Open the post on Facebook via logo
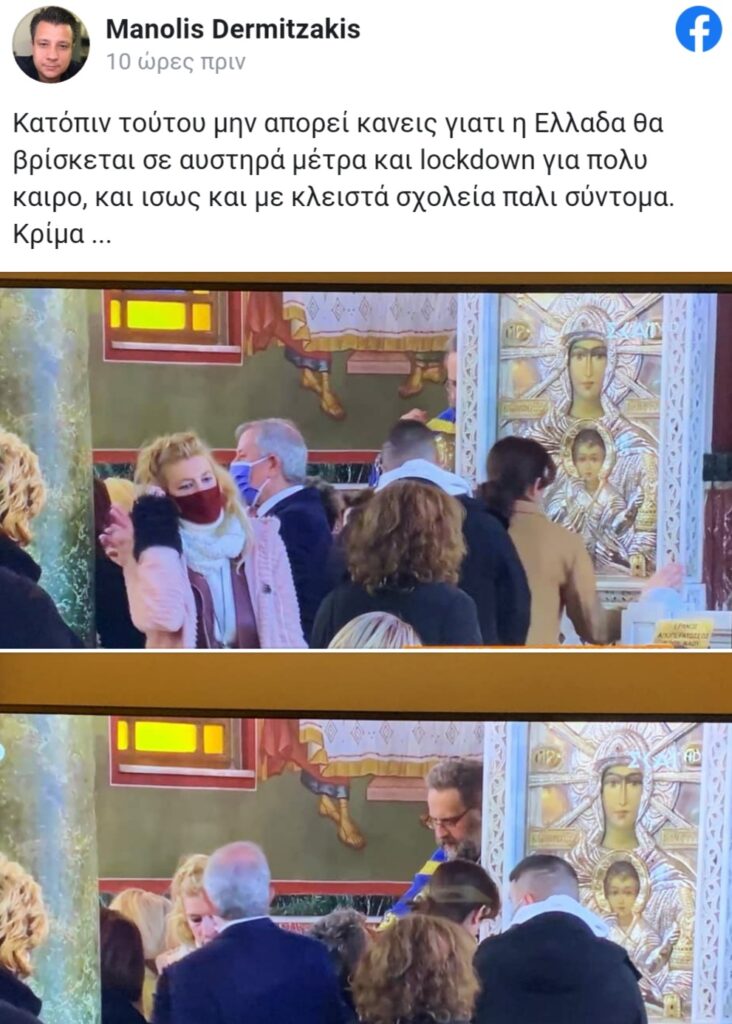732x1024 pixels. (x=698, y=29)
